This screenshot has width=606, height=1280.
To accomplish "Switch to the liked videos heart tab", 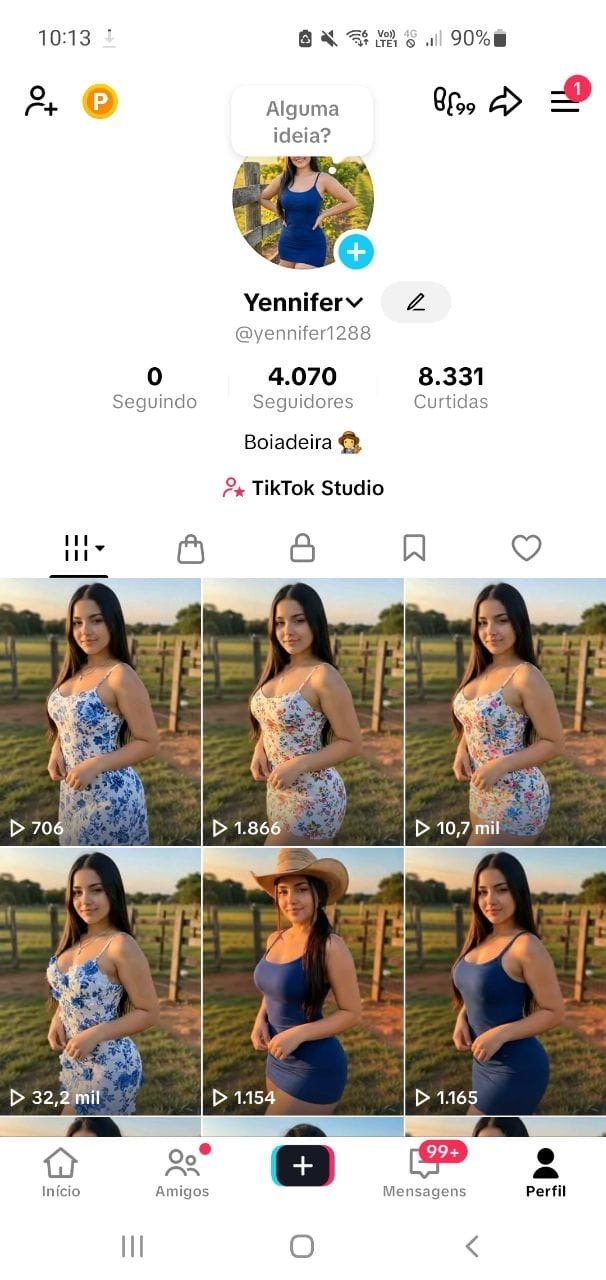I will (x=526, y=548).
